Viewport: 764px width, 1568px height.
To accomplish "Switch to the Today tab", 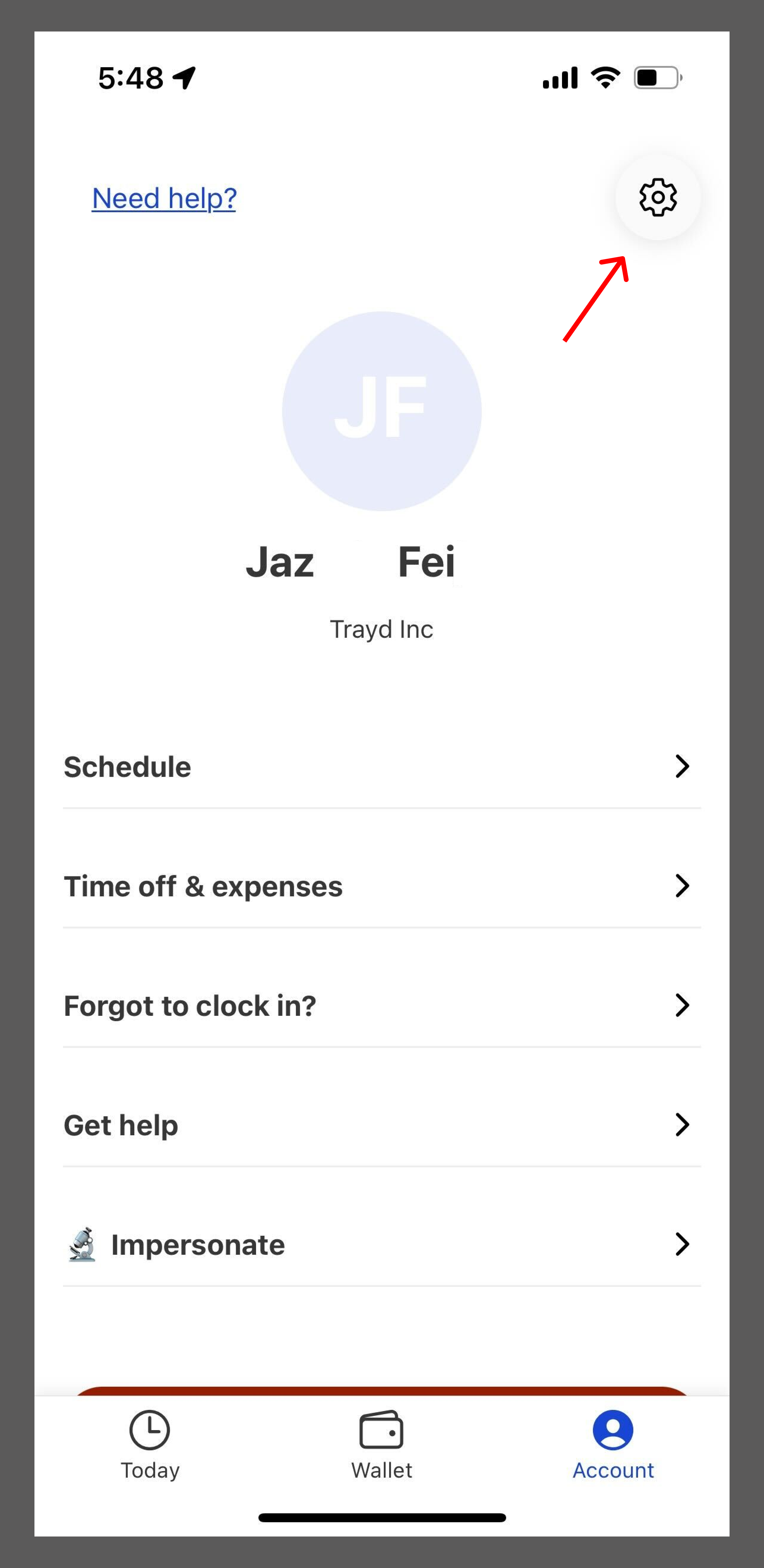I will coord(150,1444).
